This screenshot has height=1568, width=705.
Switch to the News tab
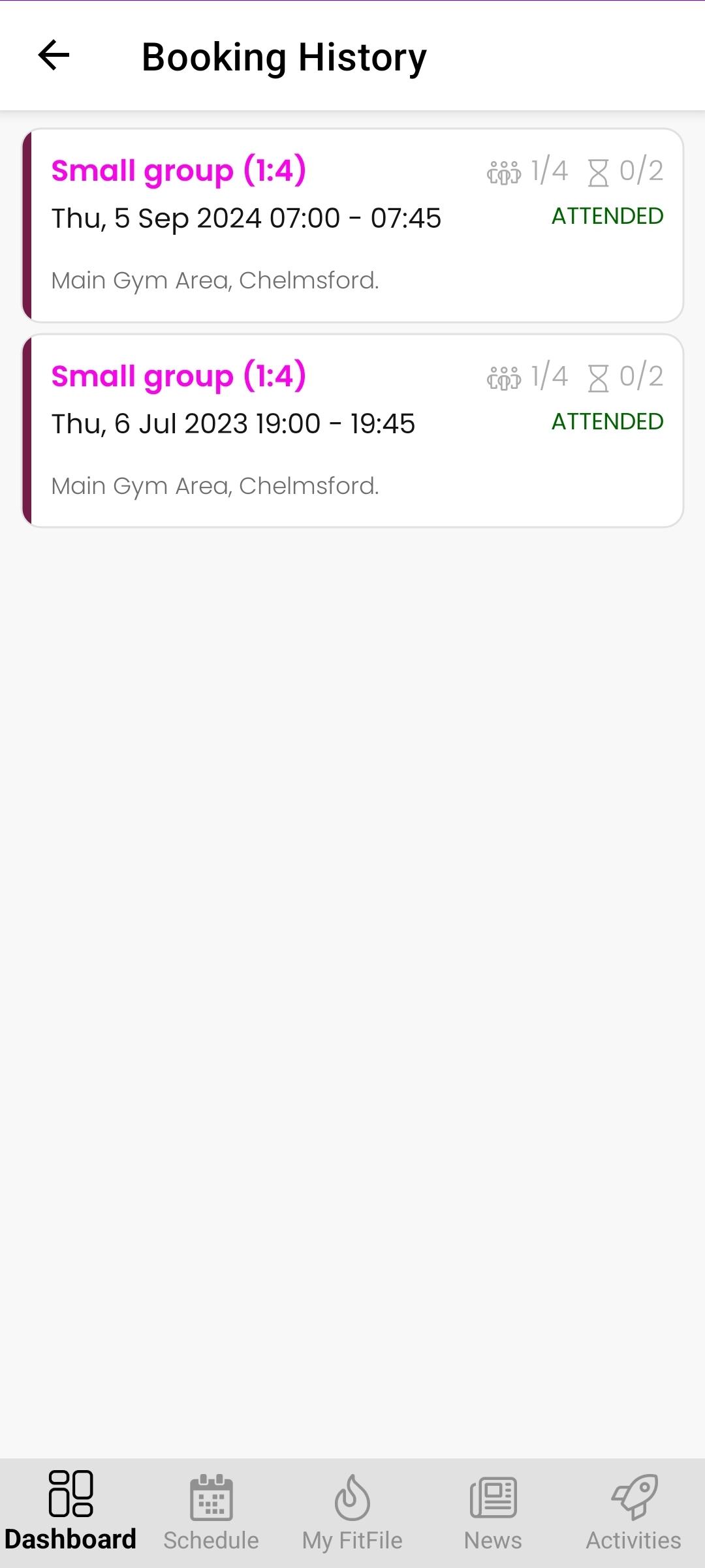(493, 1513)
